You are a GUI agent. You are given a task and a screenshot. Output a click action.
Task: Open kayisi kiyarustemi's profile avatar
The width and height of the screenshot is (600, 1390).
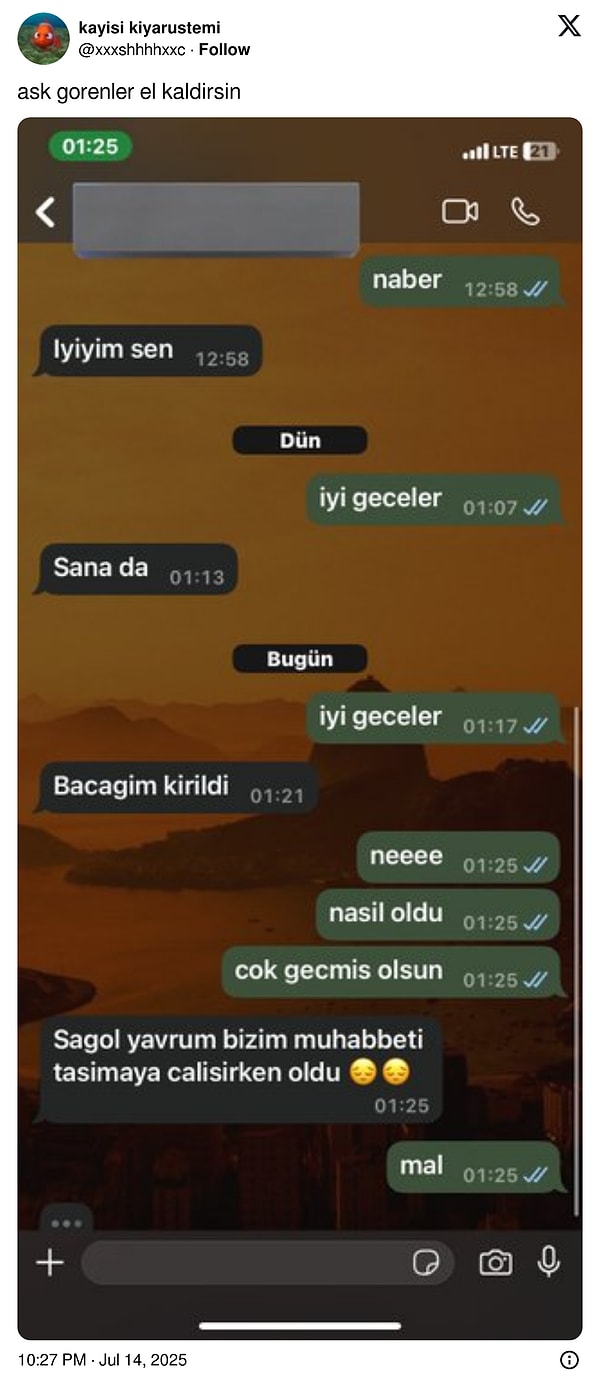[43, 39]
